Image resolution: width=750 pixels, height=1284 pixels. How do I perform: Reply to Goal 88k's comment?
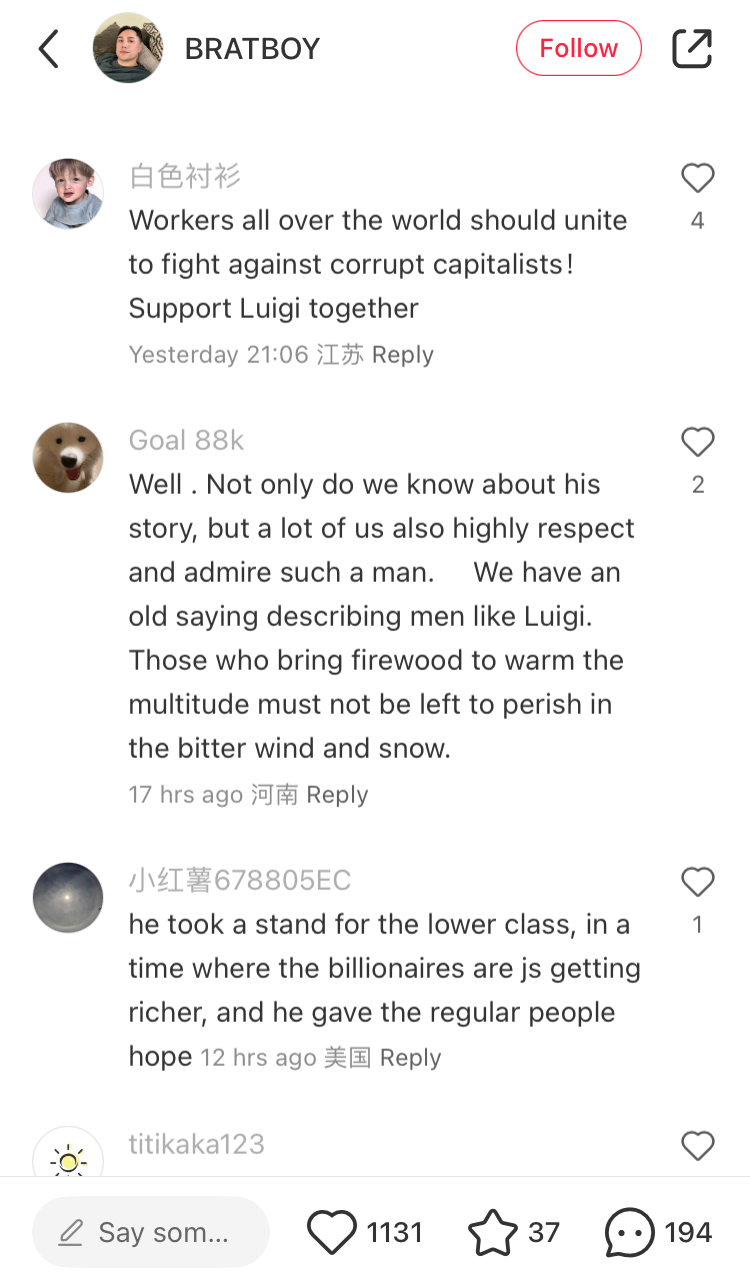tap(337, 795)
